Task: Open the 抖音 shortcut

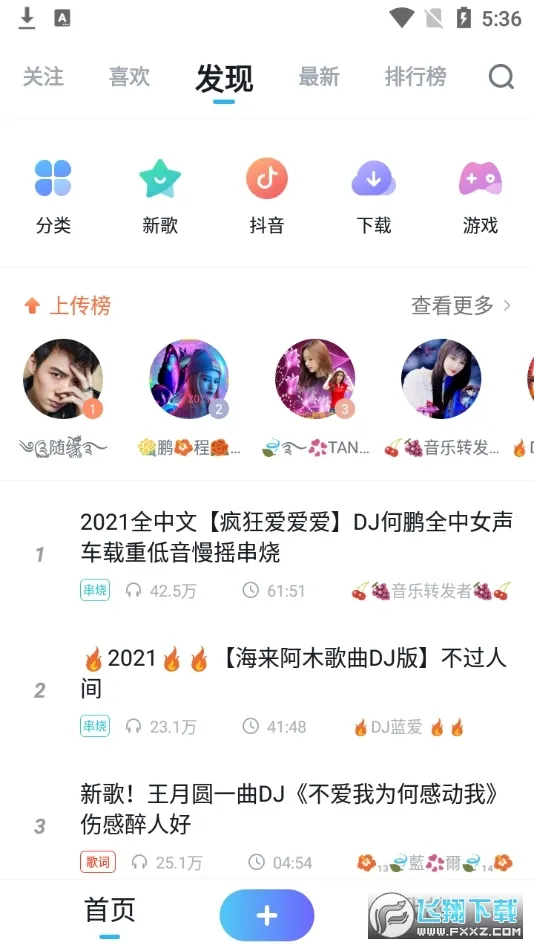Action: (x=266, y=197)
